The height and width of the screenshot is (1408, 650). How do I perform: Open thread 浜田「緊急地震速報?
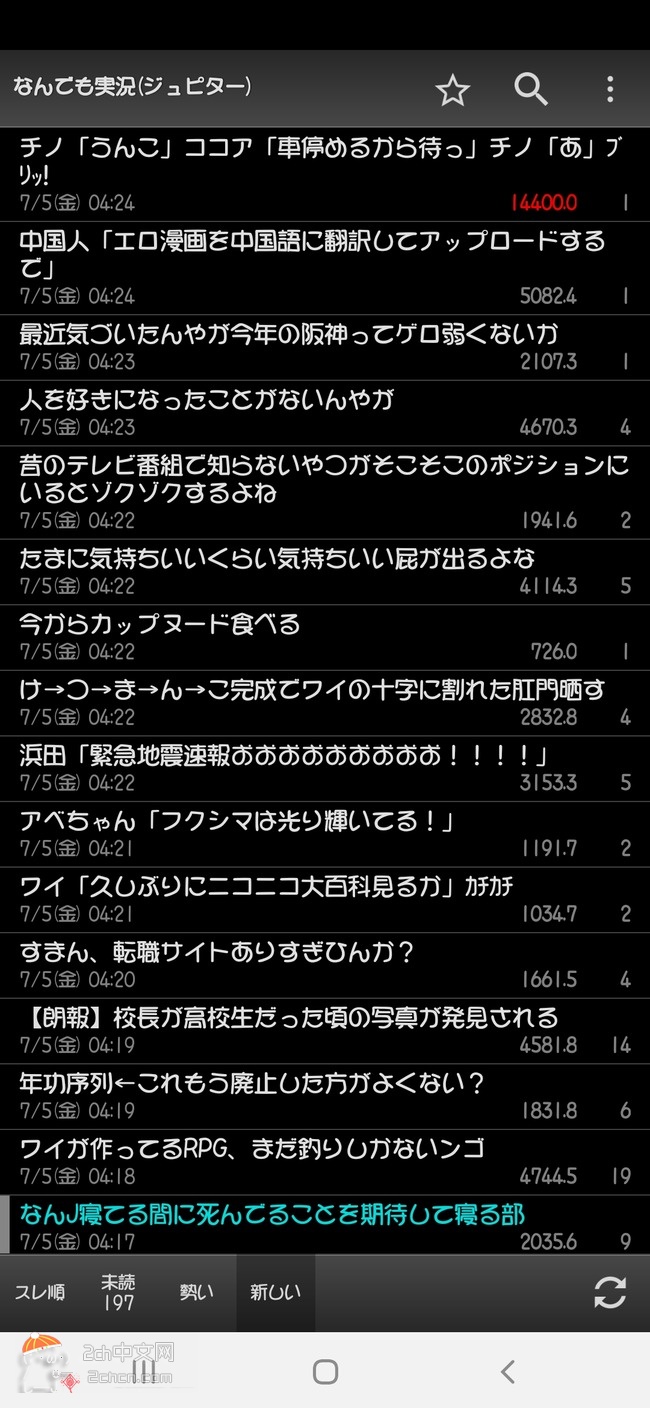tap(325, 768)
